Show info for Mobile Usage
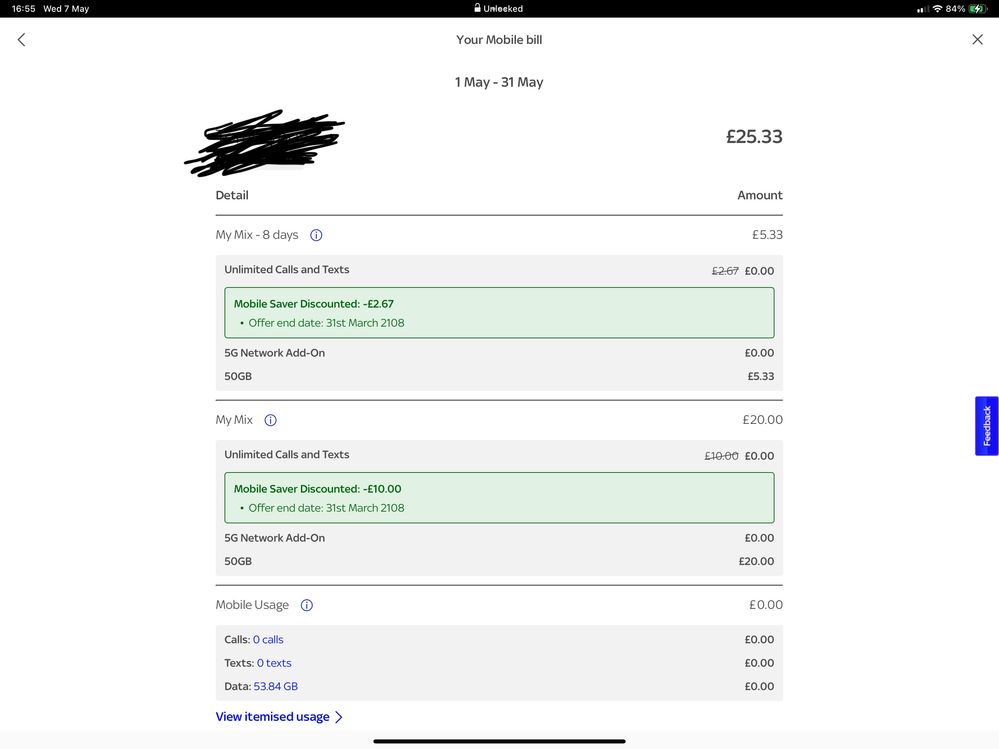Image resolution: width=999 pixels, height=749 pixels. point(307,605)
